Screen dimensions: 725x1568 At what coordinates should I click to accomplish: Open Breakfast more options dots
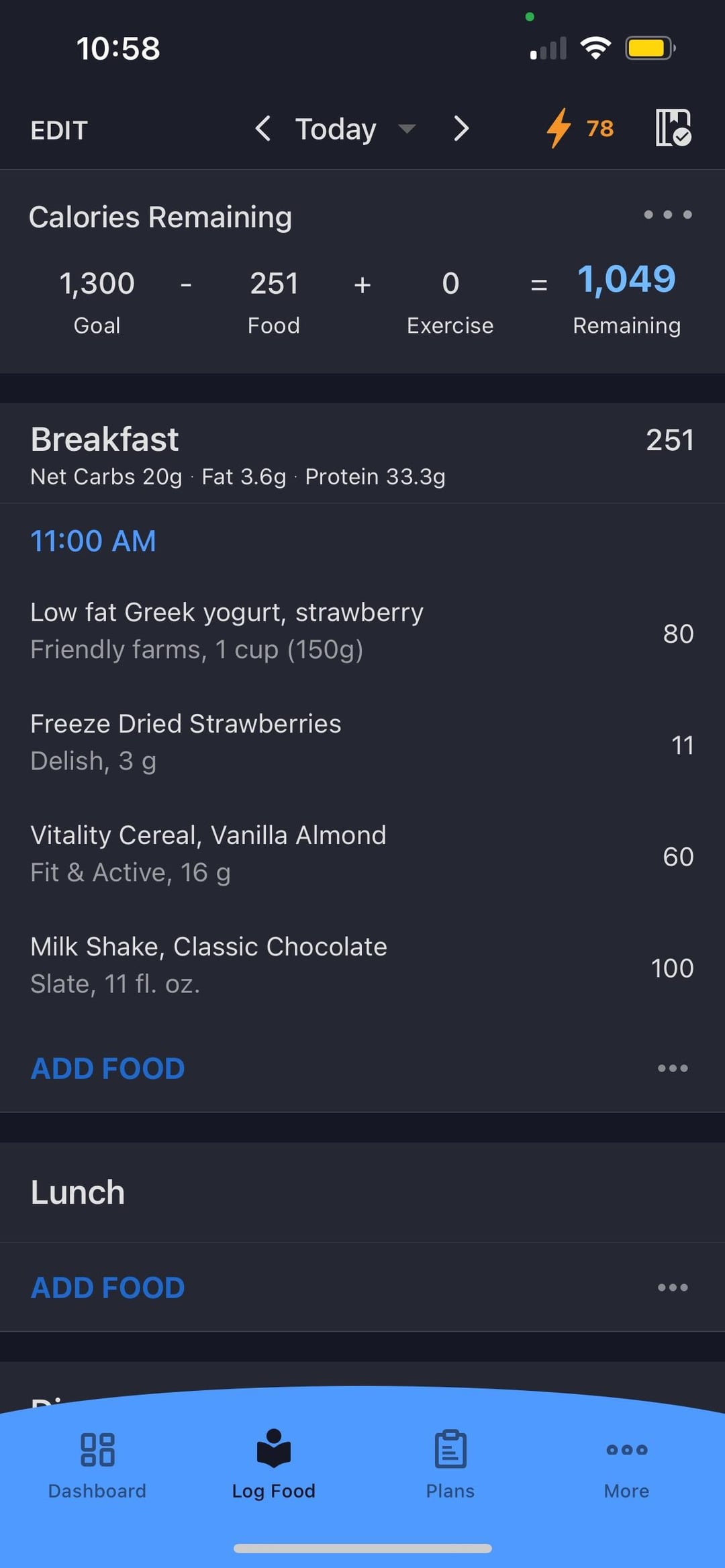click(673, 1068)
